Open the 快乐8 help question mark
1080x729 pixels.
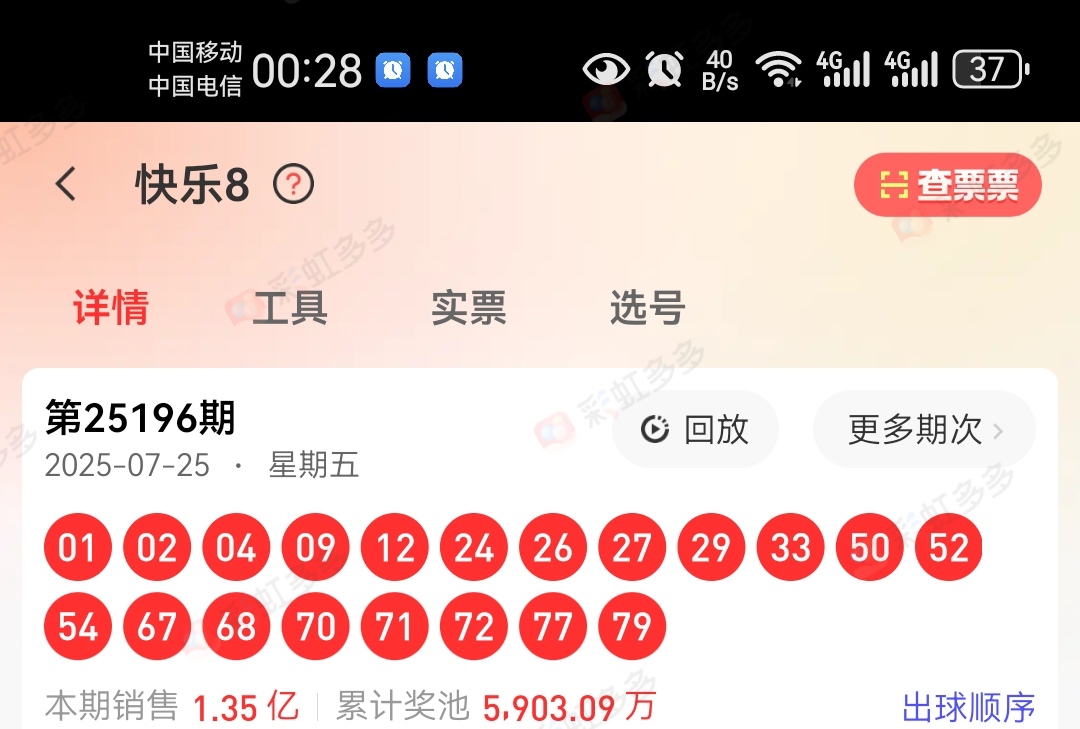[x=294, y=185]
